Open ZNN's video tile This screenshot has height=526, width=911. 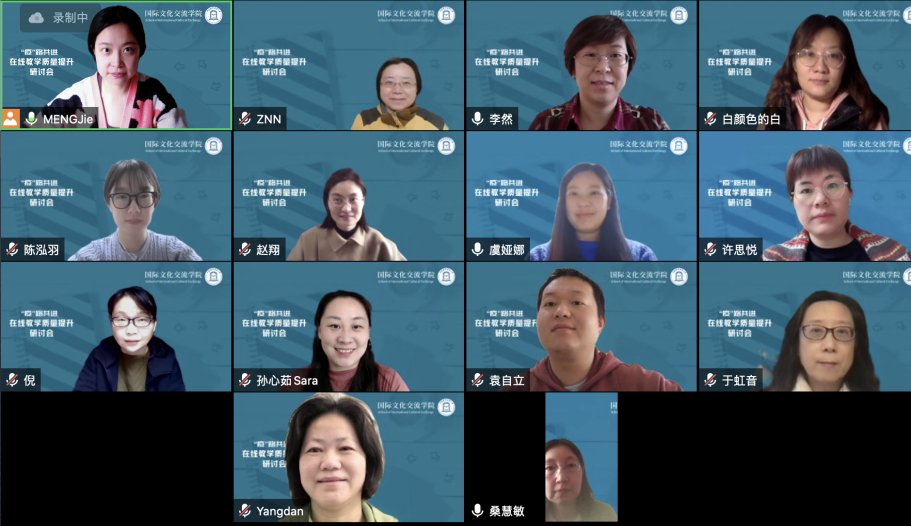(348, 65)
